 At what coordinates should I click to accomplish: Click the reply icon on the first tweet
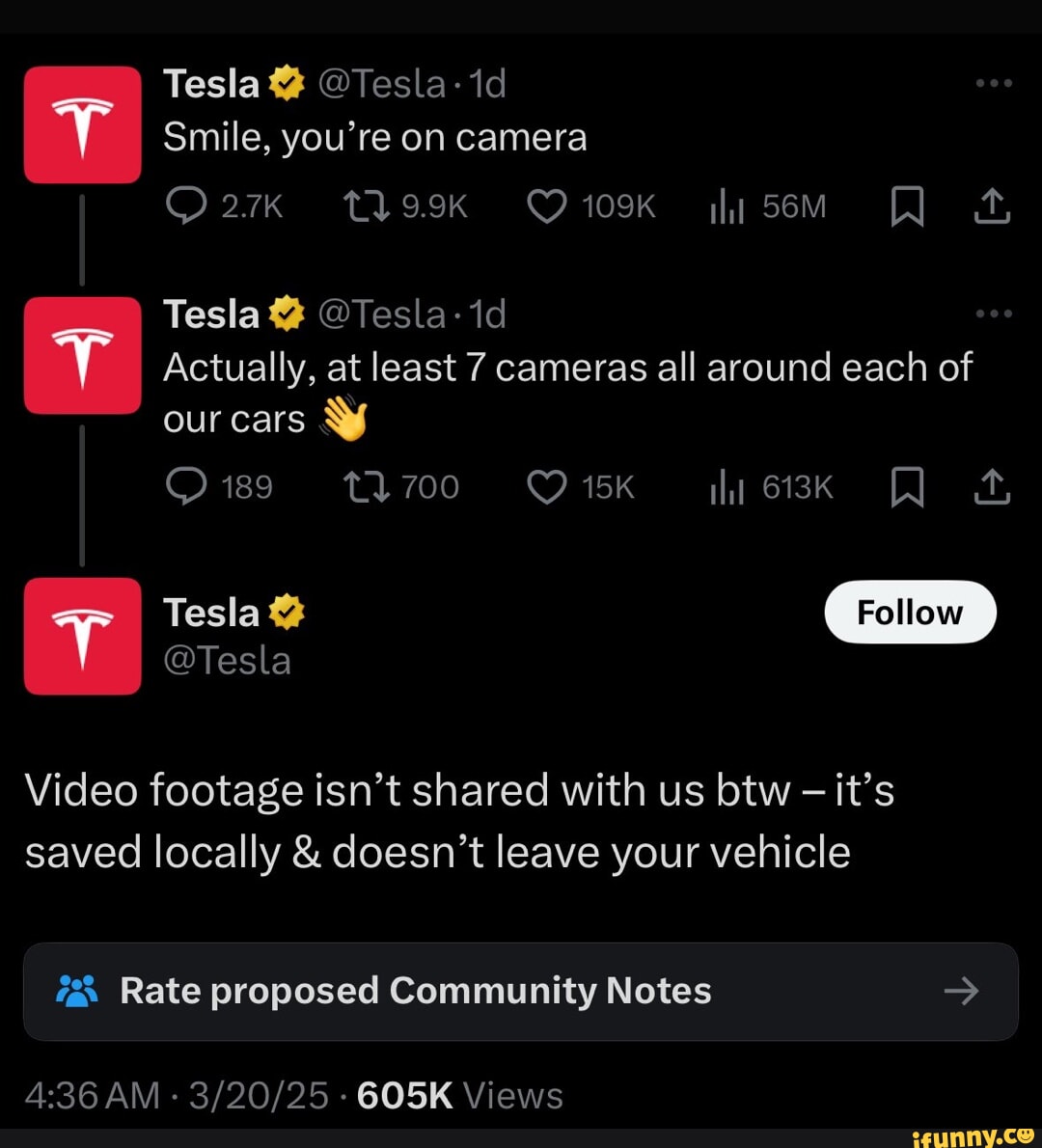[x=188, y=205]
